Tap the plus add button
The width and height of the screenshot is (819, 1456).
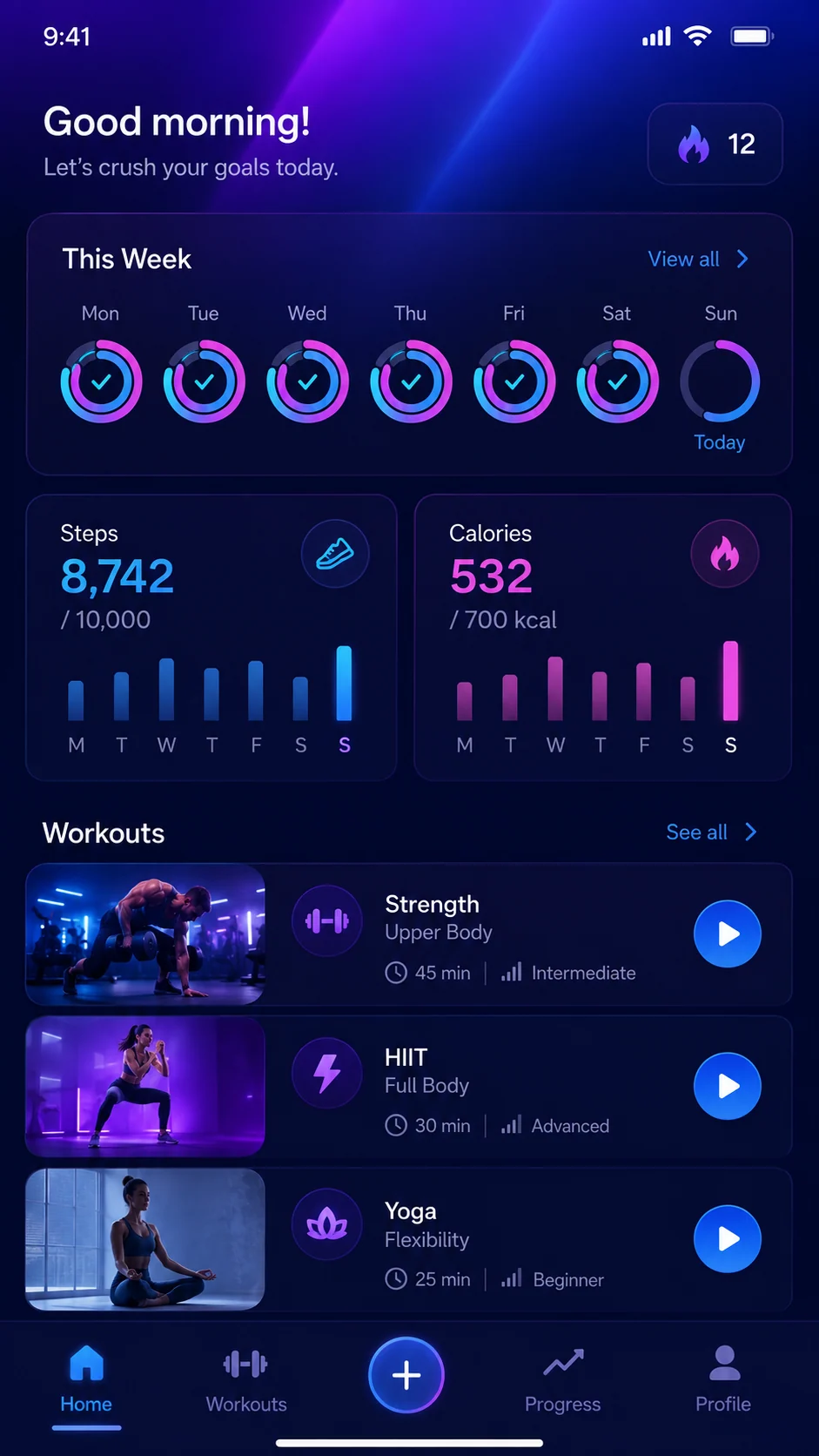coord(406,1375)
